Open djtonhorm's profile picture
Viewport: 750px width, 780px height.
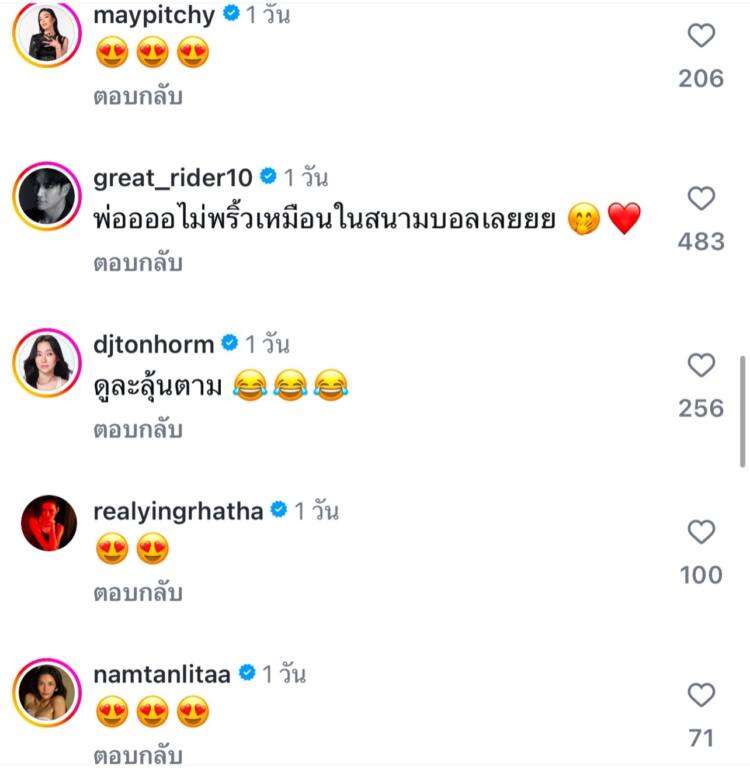[x=47, y=361]
